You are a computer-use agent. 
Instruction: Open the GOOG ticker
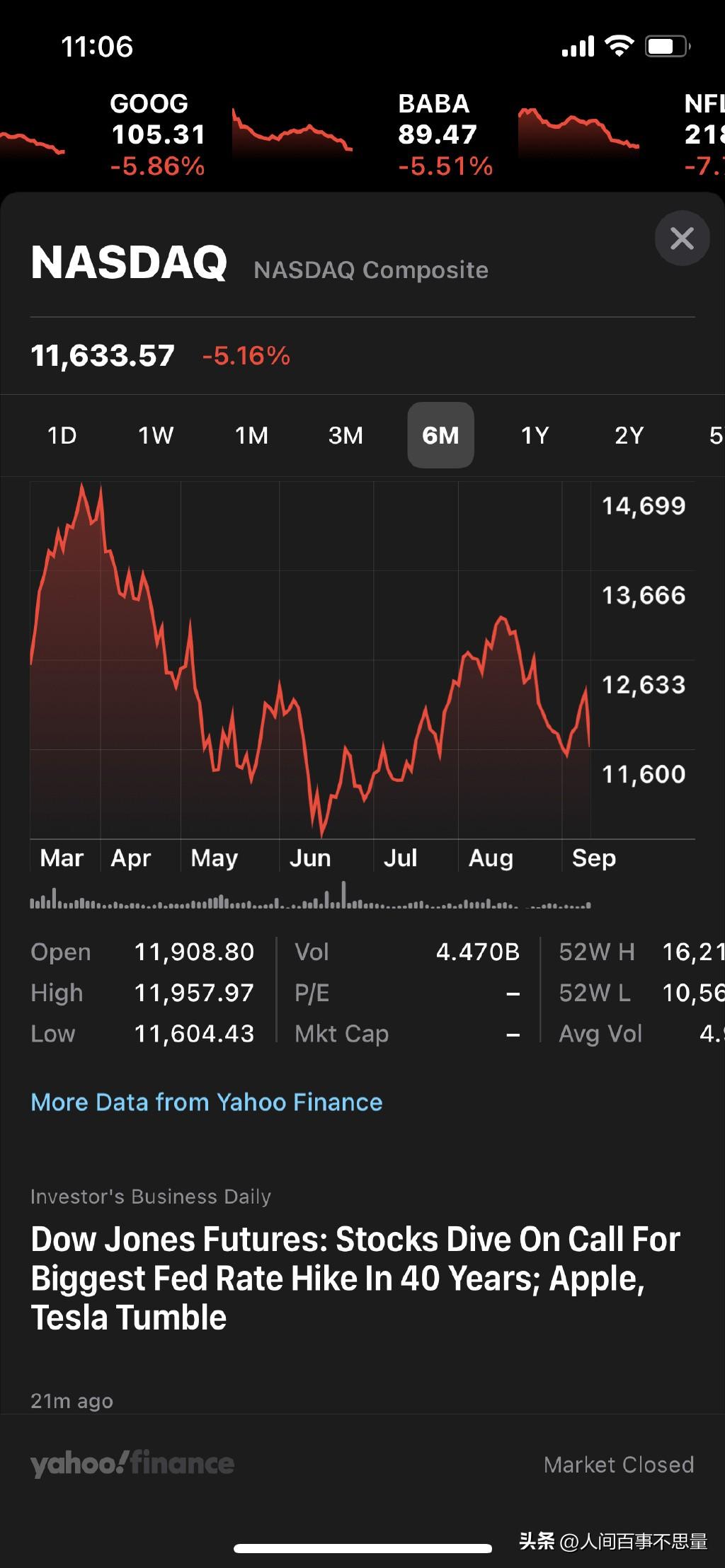click(157, 134)
